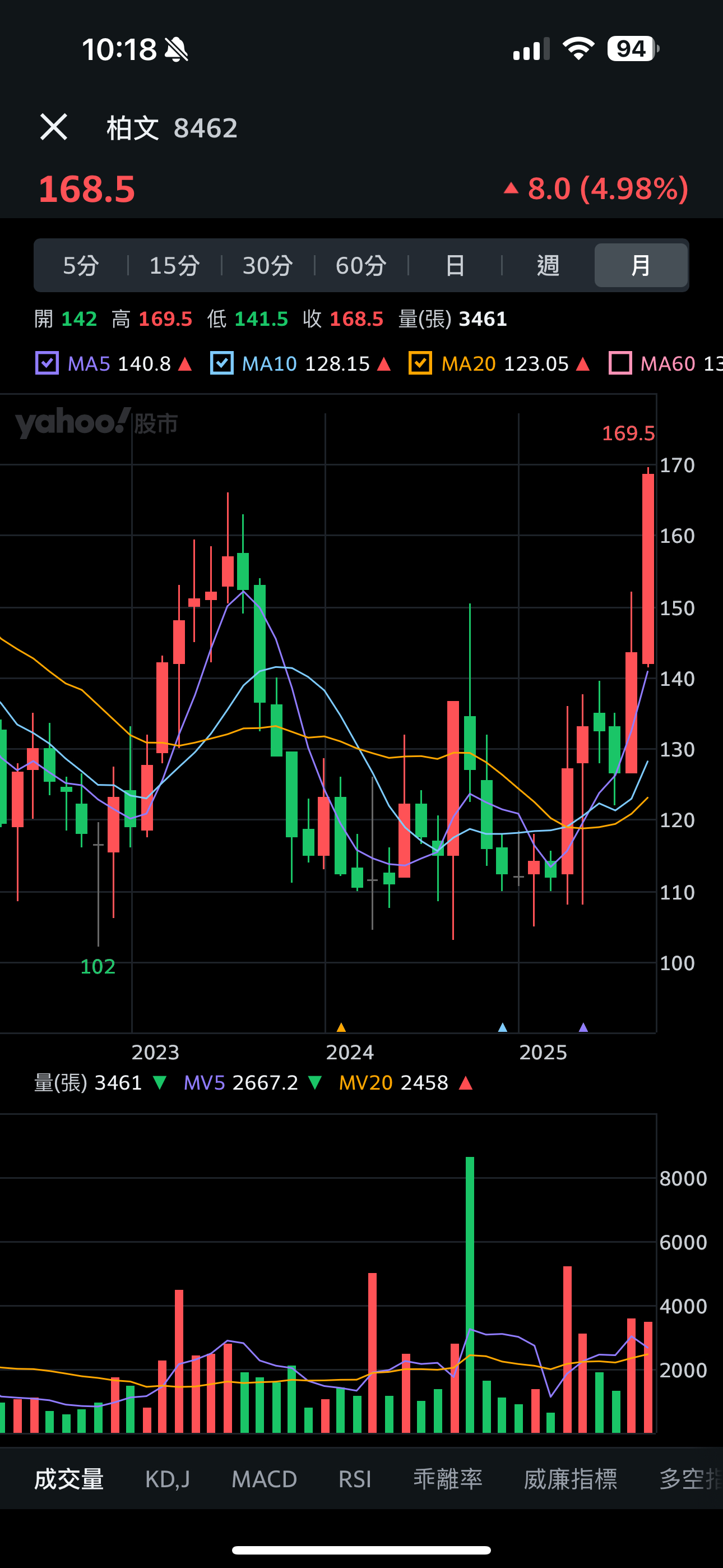The width and height of the screenshot is (723, 1568).
Task: Tap the selected 月 monthly tab
Action: click(x=640, y=265)
